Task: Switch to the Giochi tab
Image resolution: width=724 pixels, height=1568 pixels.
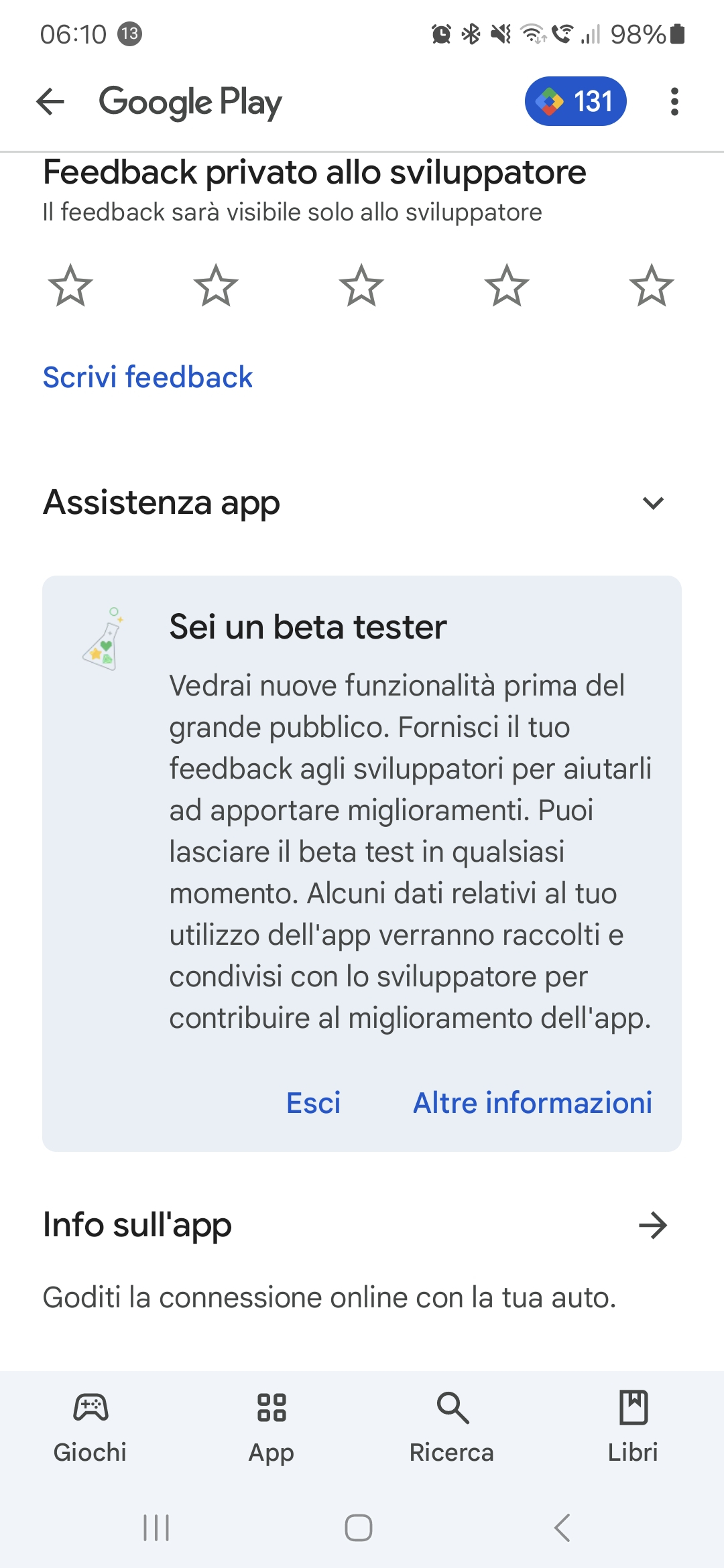Action: pos(90,1426)
